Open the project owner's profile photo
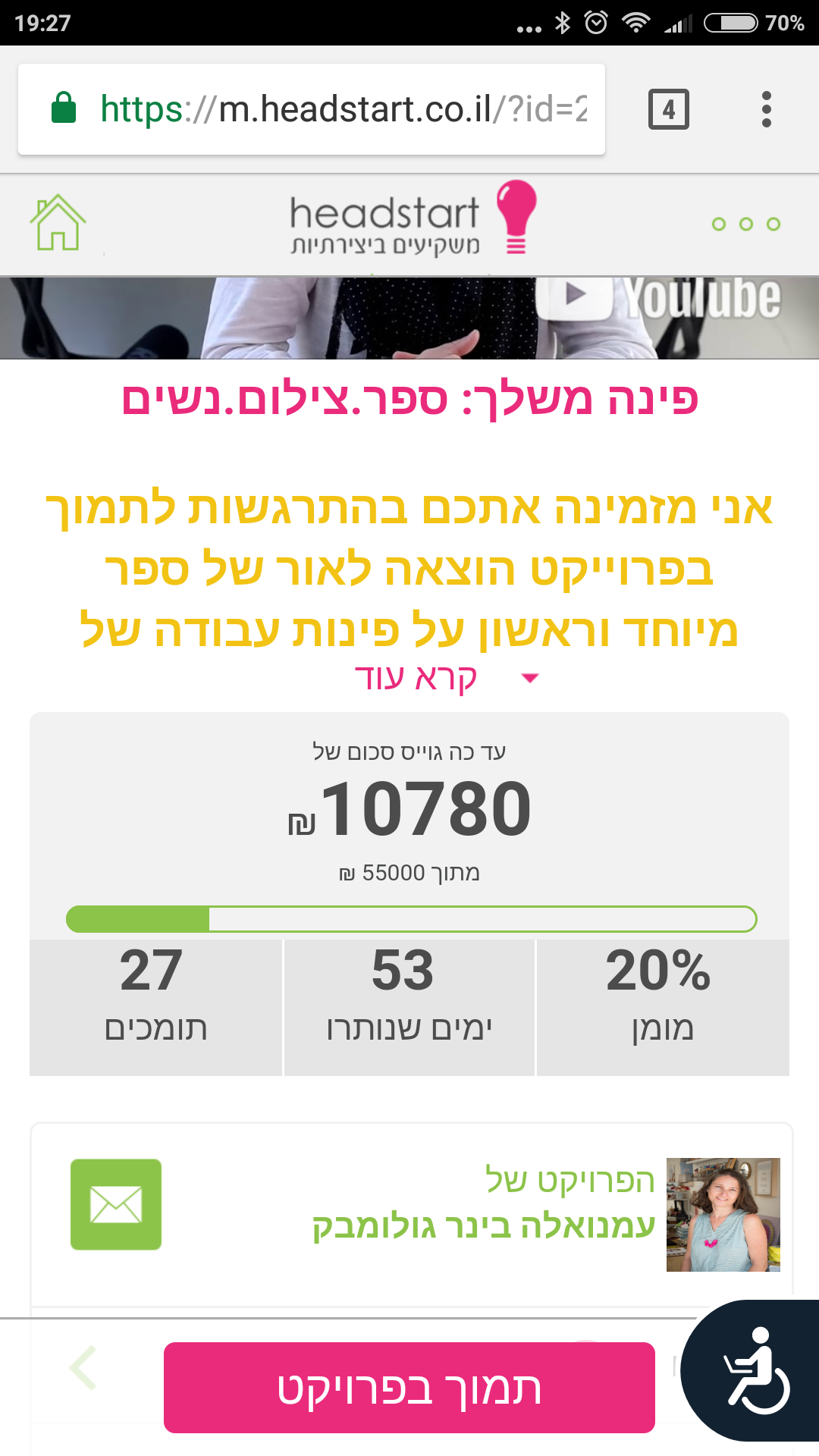This screenshot has width=819, height=1456. (x=723, y=1215)
